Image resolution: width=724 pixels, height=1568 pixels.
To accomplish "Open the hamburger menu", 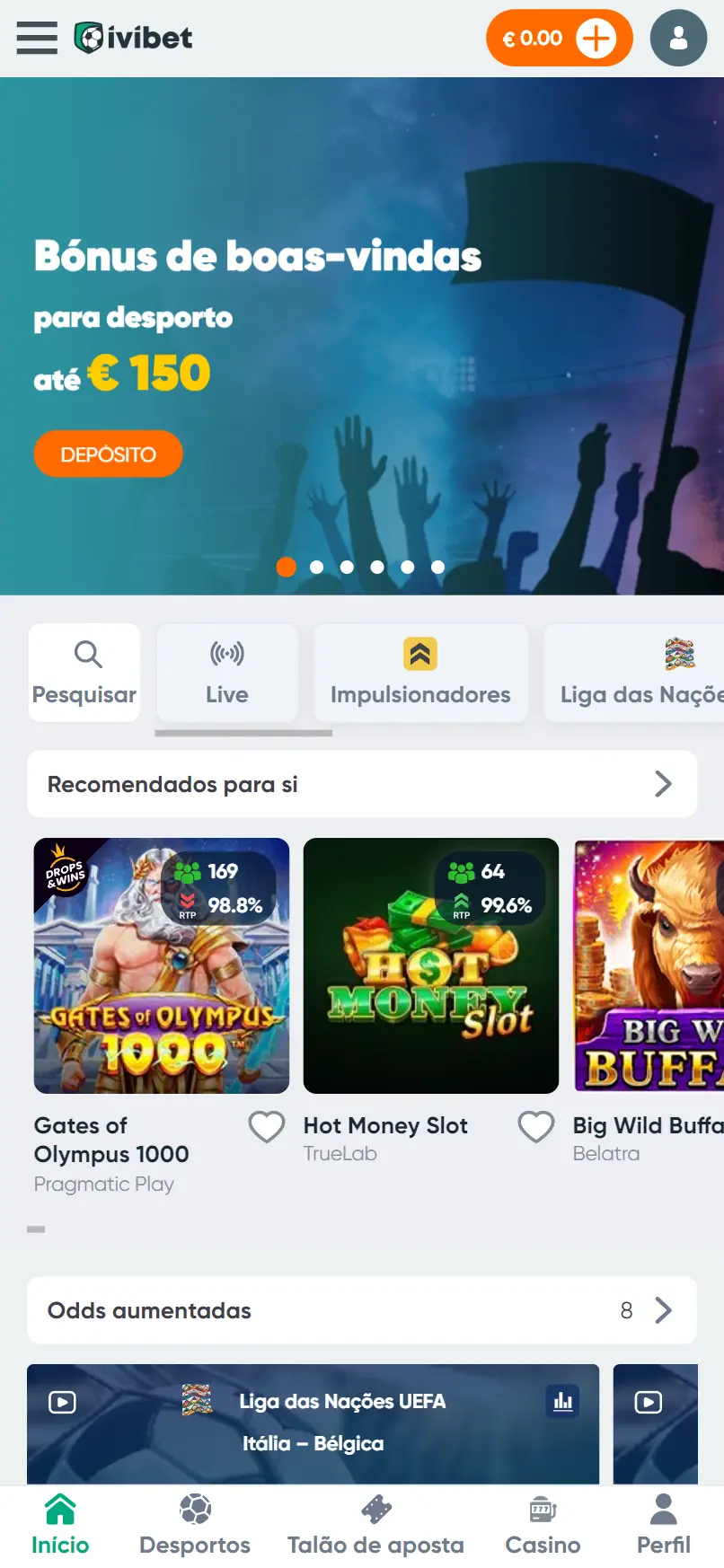I will pyautogui.click(x=37, y=38).
